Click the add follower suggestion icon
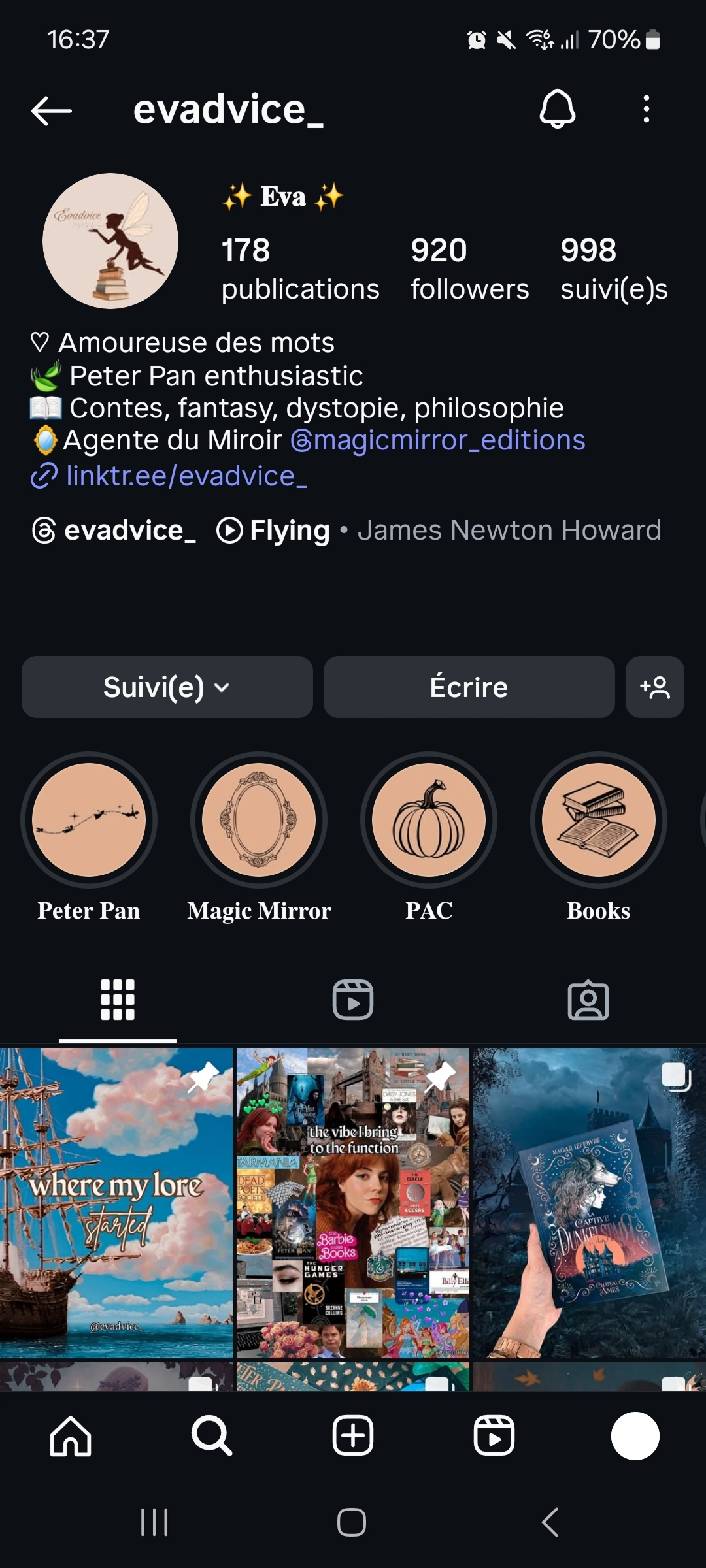The height and width of the screenshot is (1568, 706). pos(654,687)
